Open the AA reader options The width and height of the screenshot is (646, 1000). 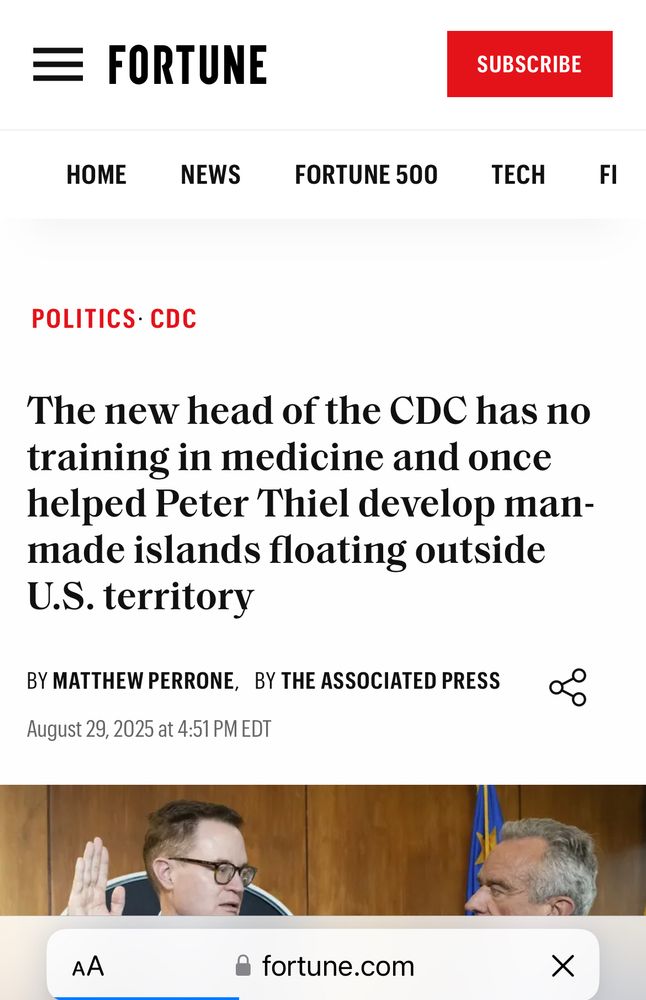coord(88,966)
